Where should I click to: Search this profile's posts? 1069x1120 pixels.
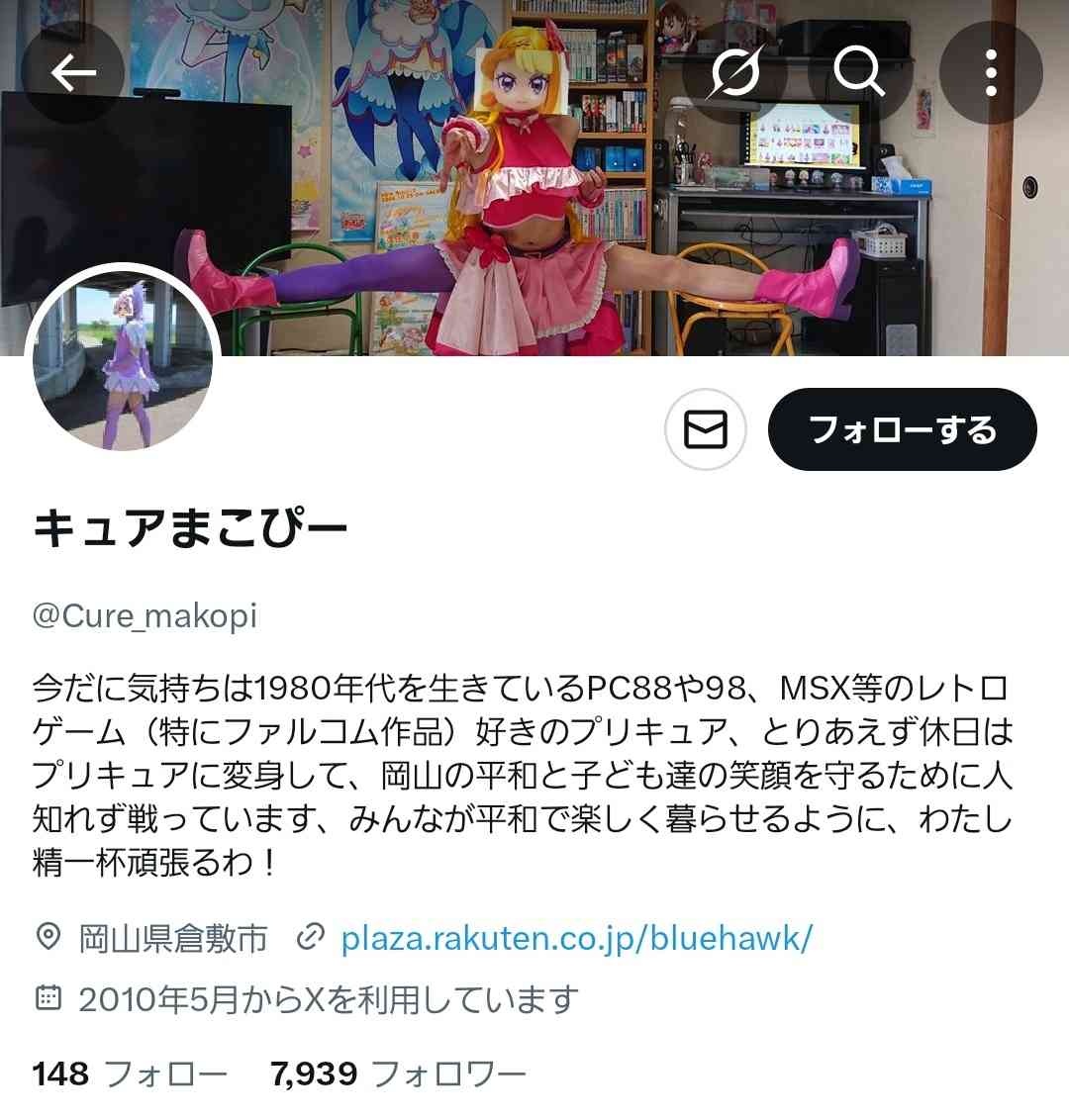pos(859,72)
